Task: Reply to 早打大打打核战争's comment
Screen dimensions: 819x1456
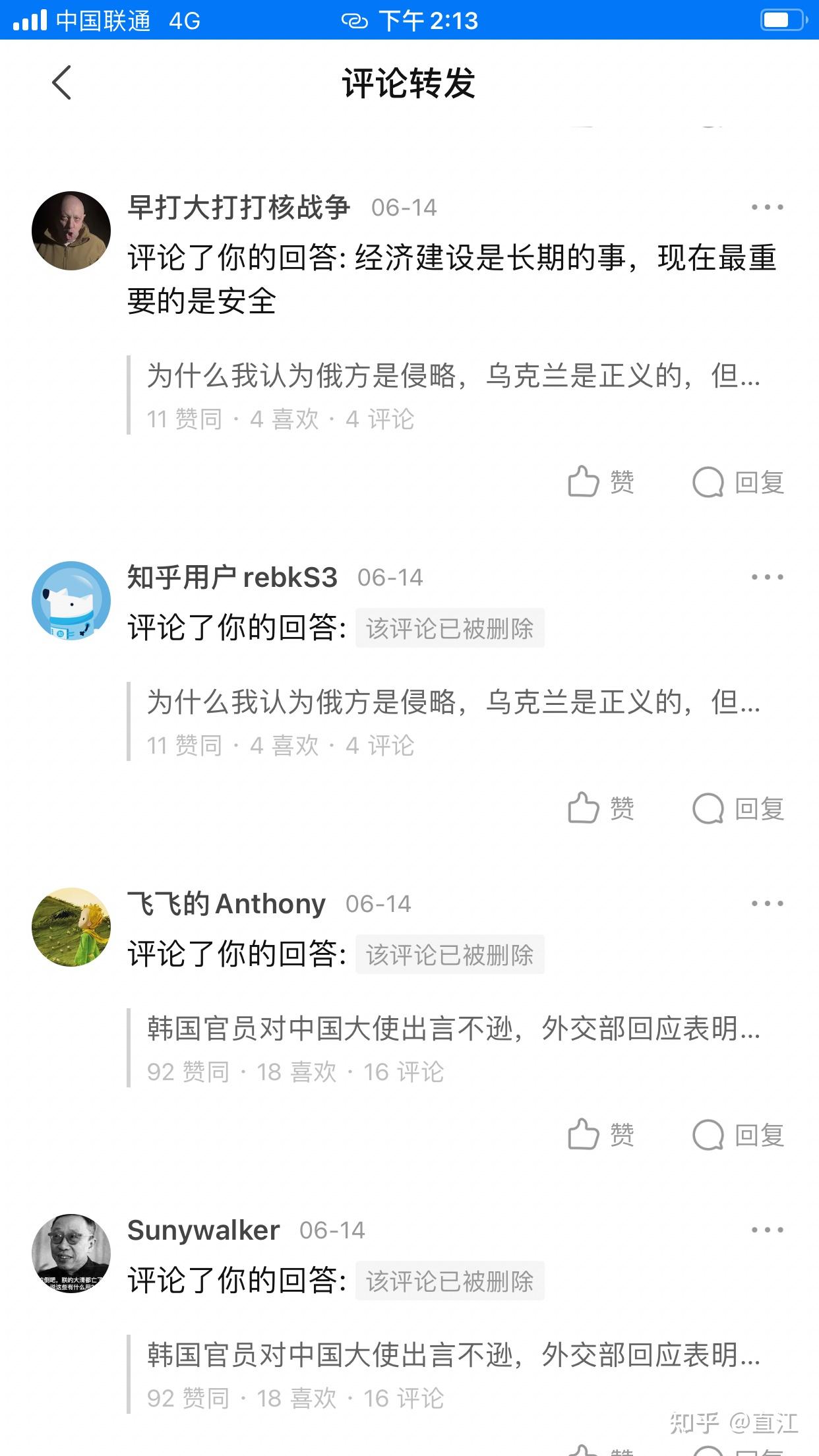Action: 739,482
